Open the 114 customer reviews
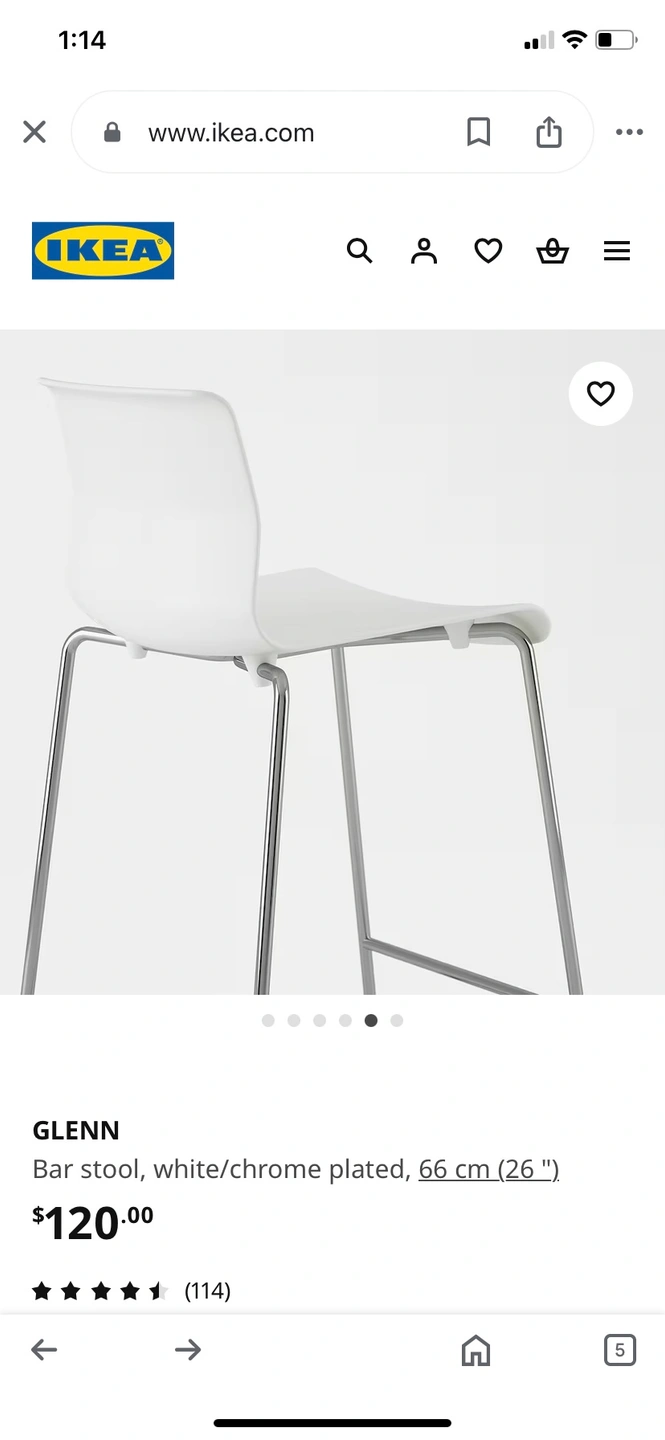665x1440 pixels. [207, 1291]
